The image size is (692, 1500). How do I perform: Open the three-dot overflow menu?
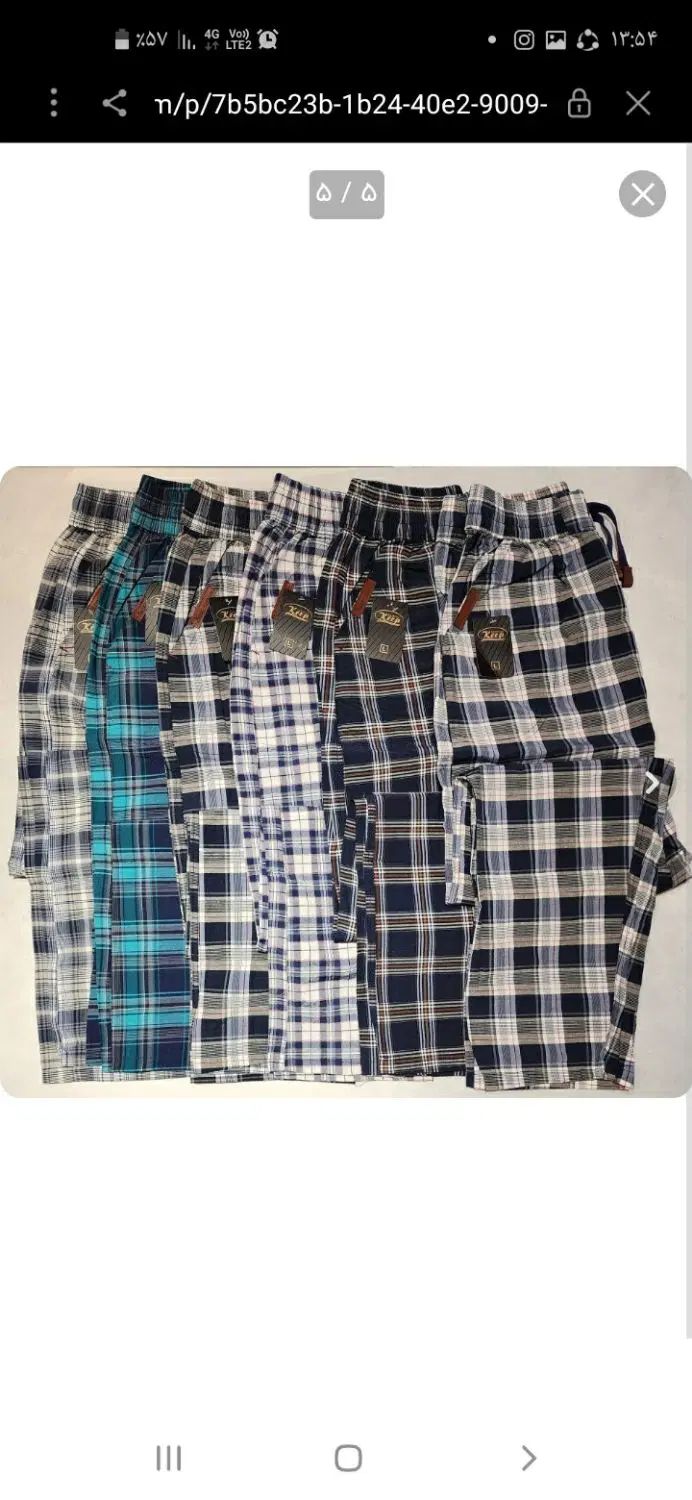point(54,103)
